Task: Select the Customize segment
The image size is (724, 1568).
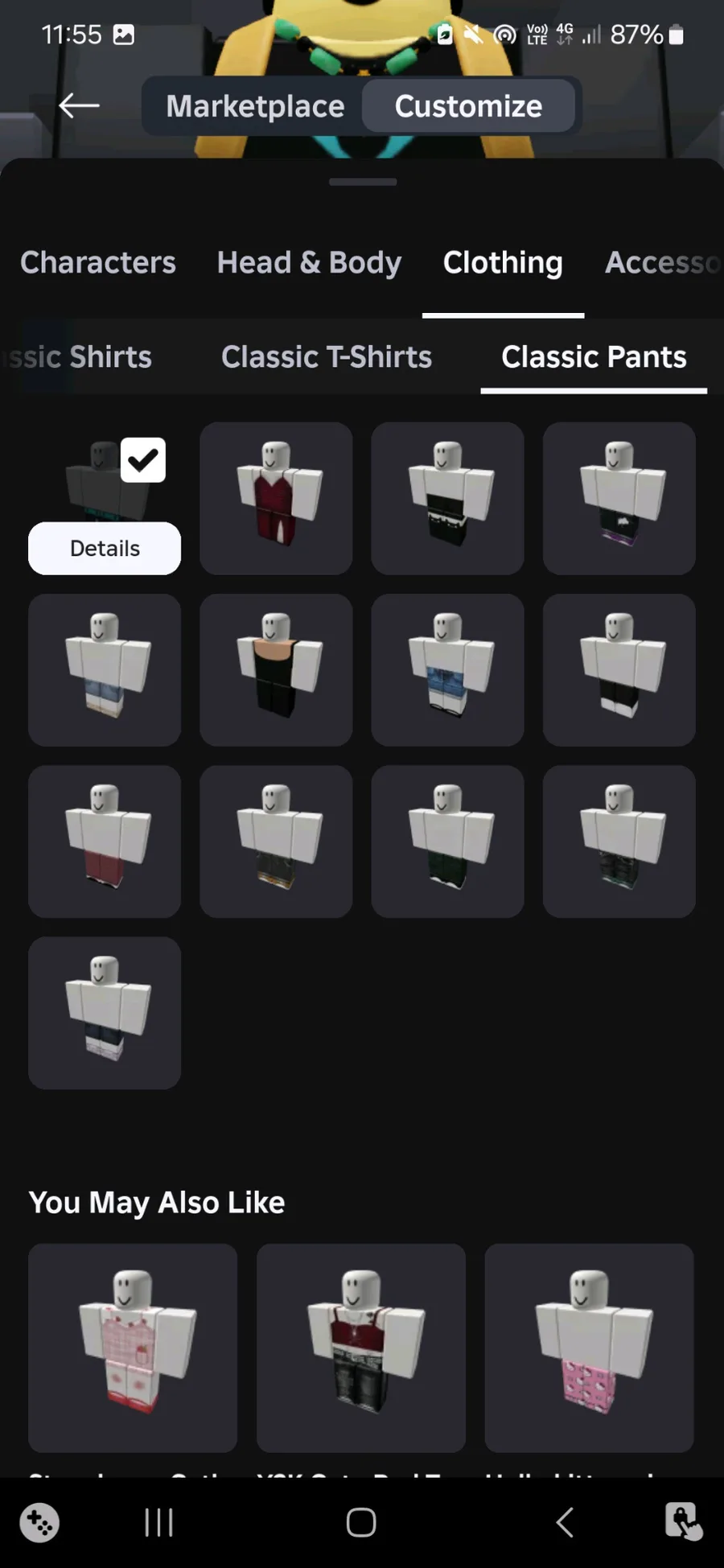Action: 468,106
